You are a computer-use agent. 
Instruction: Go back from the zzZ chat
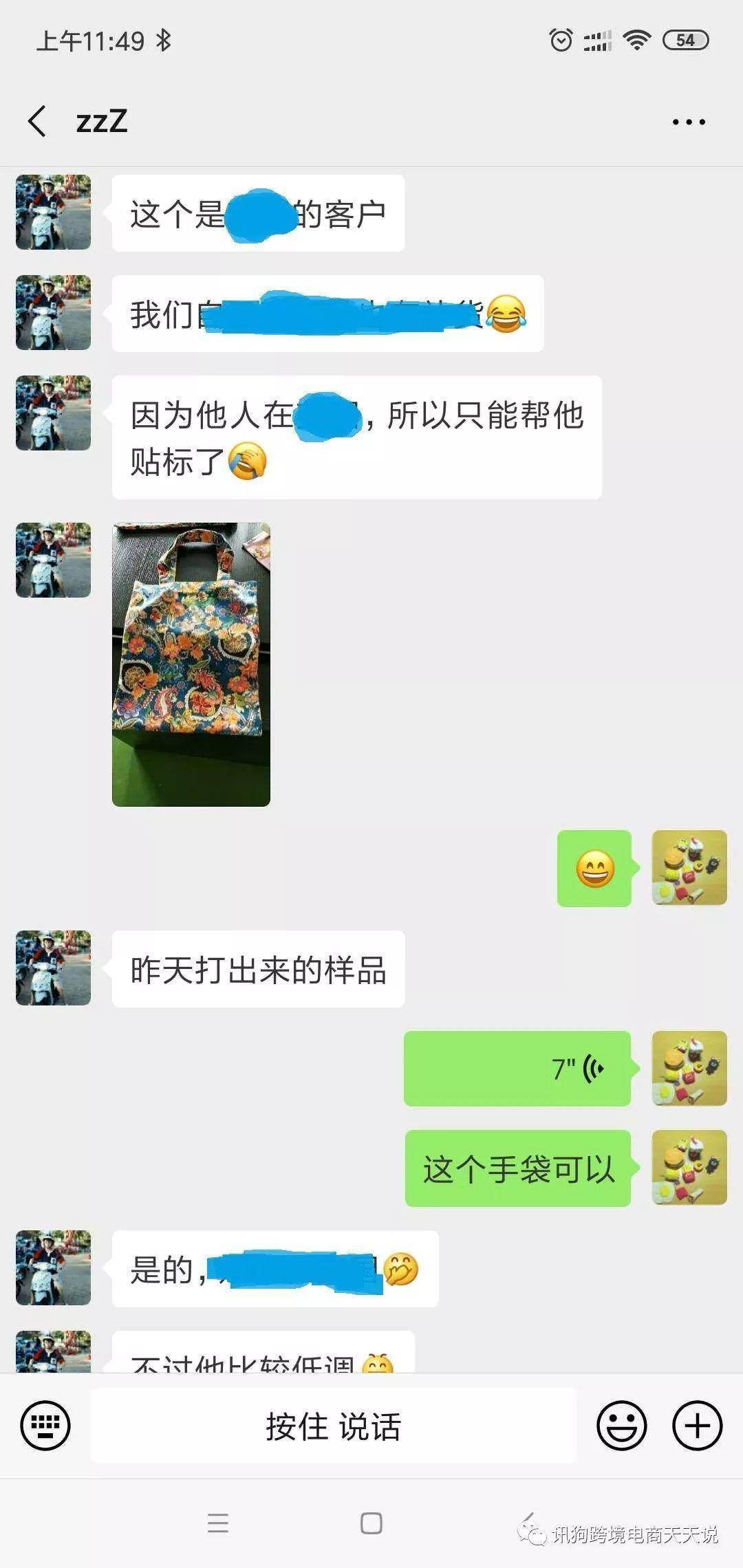[38, 122]
